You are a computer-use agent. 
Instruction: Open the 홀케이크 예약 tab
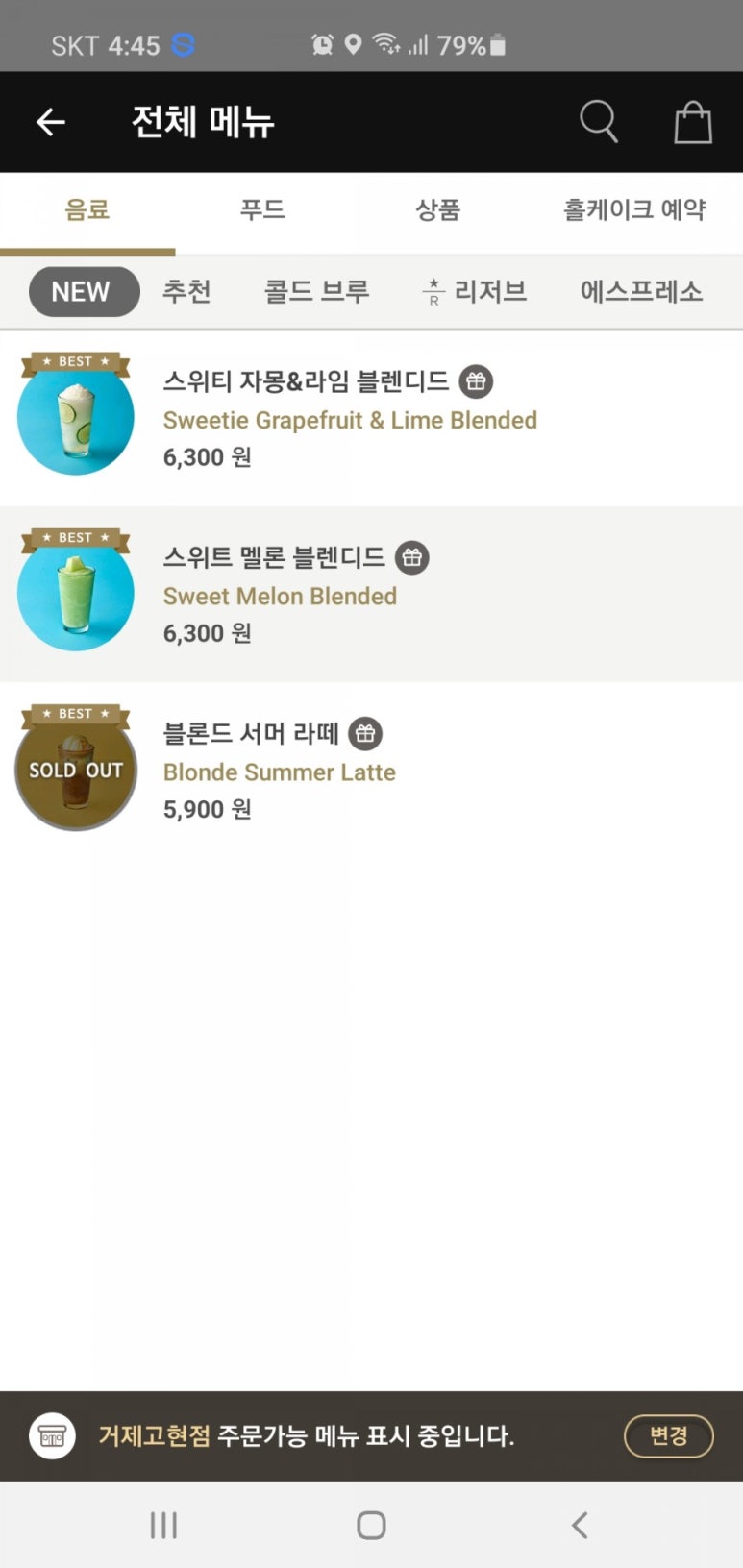coord(634,209)
